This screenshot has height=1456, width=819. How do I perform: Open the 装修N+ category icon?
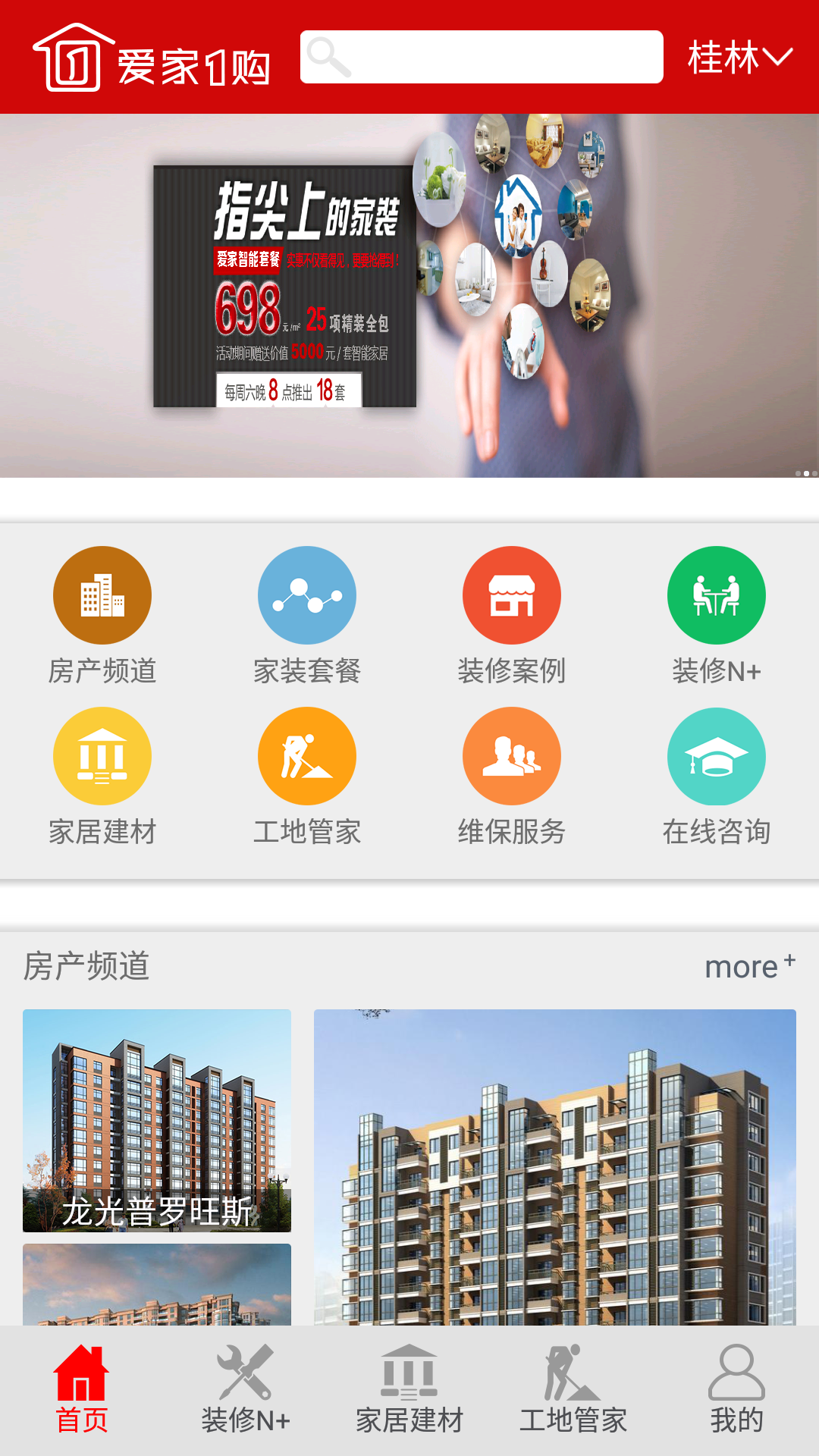717,596
